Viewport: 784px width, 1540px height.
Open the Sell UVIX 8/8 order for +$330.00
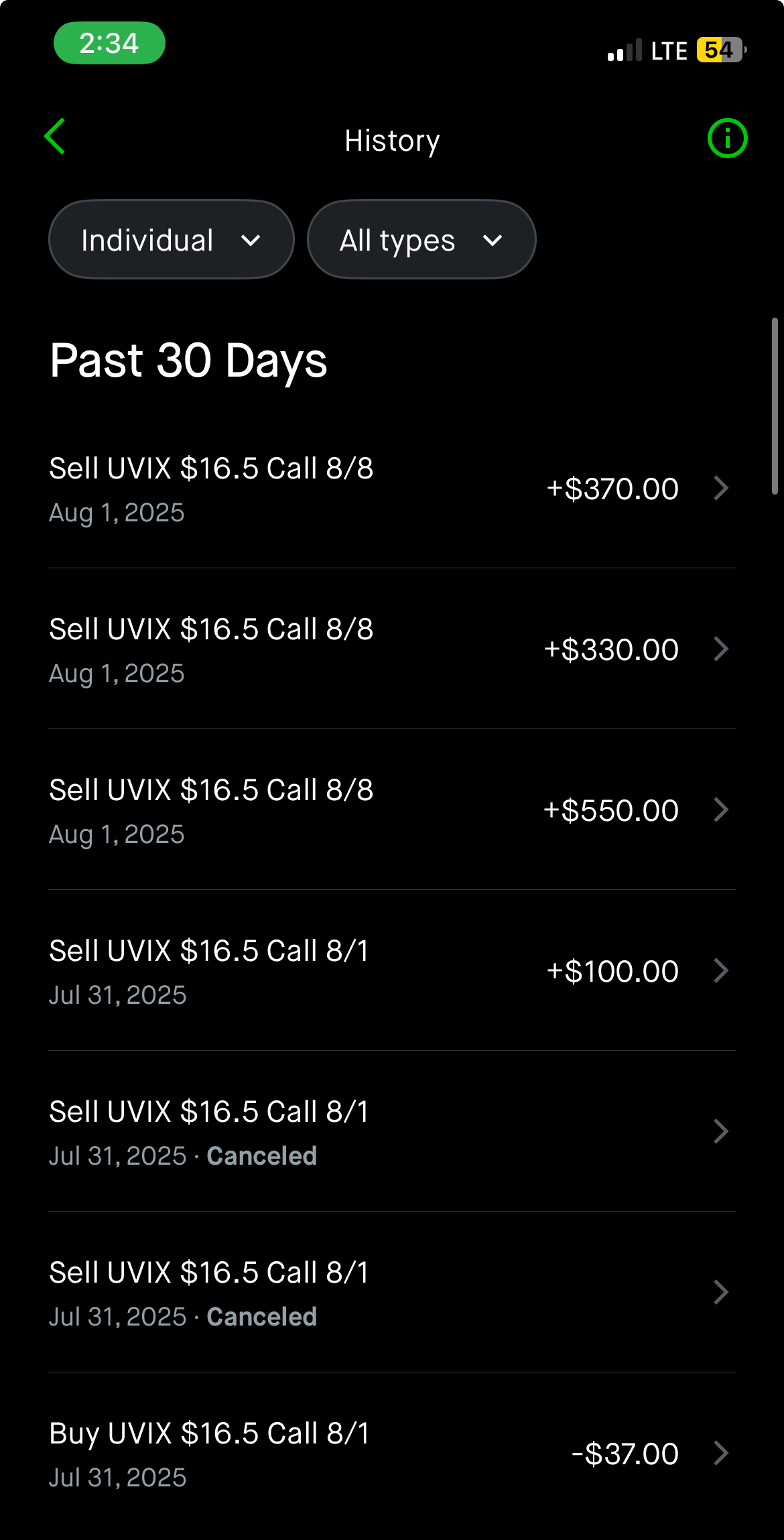(392, 649)
